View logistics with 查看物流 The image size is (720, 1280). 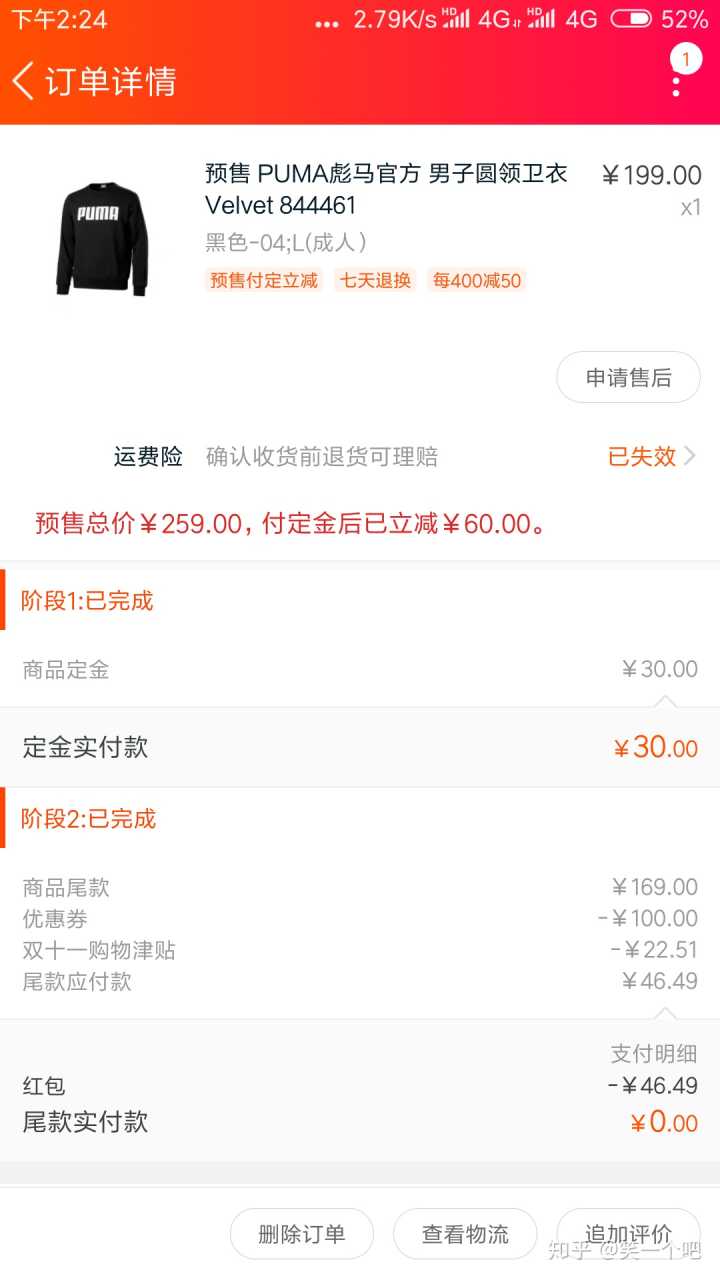click(x=465, y=1234)
